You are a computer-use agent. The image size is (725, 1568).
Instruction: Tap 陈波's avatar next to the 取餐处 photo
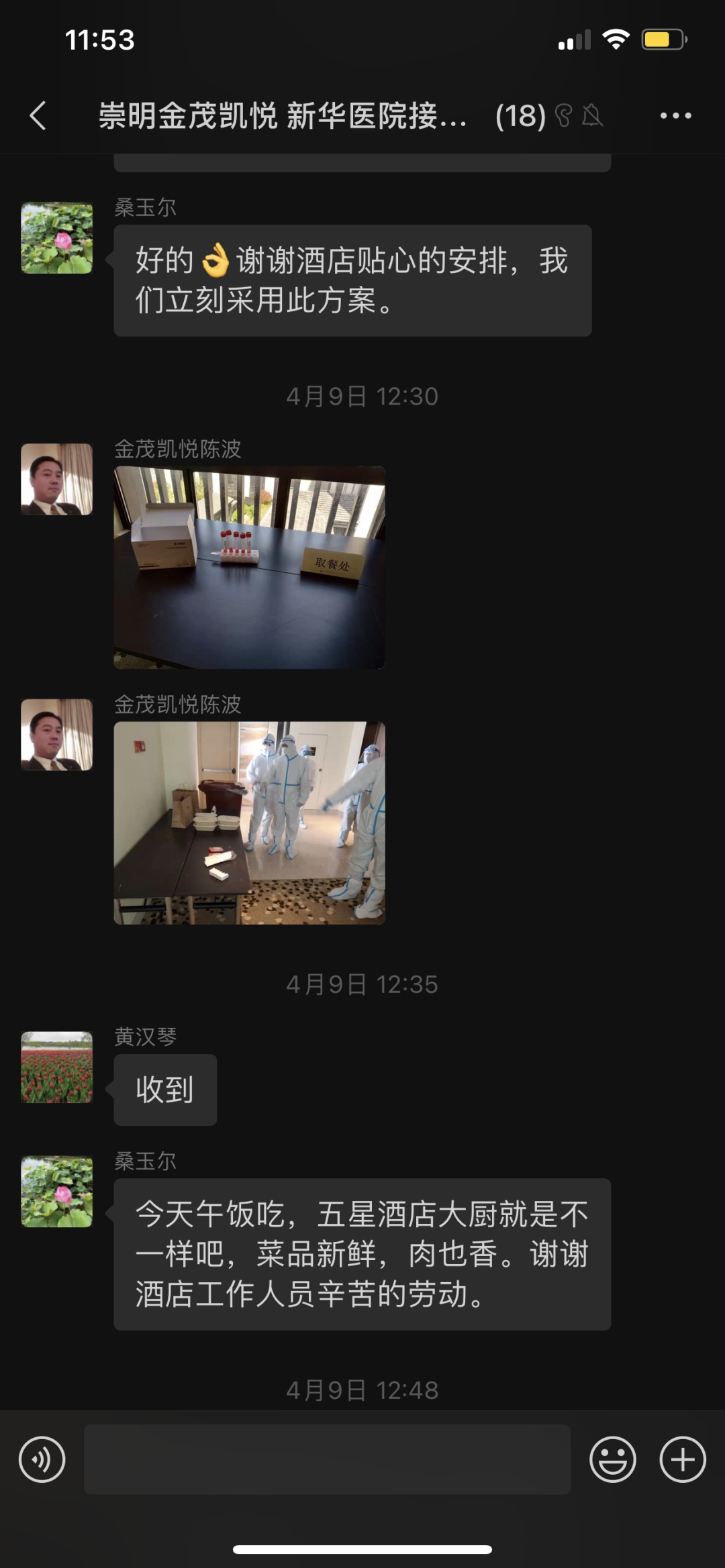[x=57, y=479]
